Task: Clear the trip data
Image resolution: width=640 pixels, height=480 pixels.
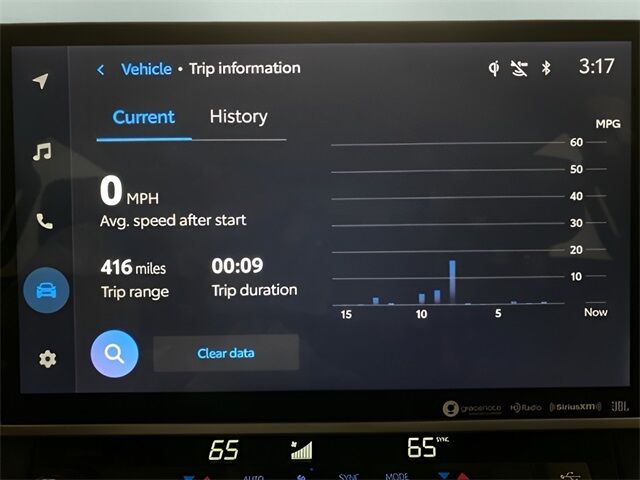Action: (226, 353)
